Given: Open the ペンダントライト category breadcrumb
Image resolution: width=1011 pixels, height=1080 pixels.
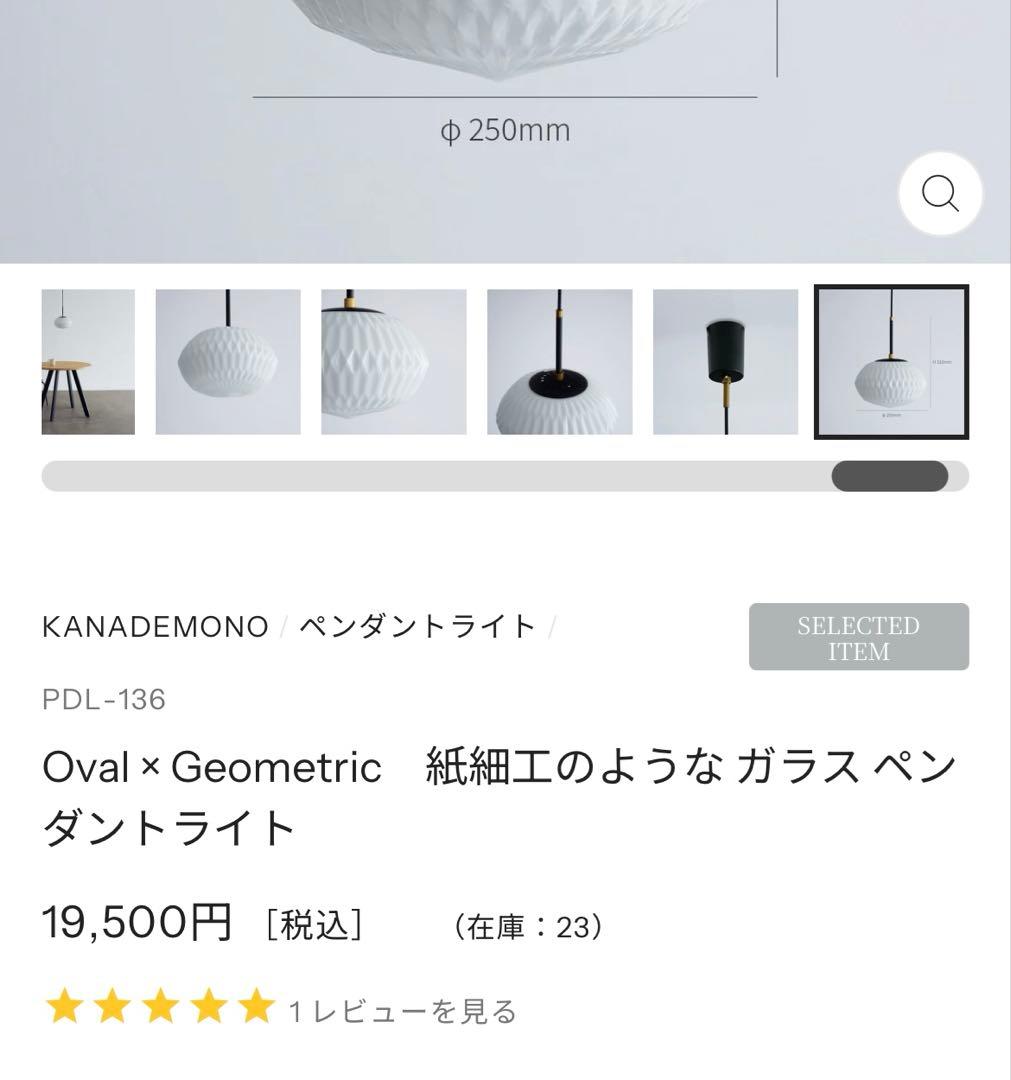Looking at the screenshot, I should 418,626.
